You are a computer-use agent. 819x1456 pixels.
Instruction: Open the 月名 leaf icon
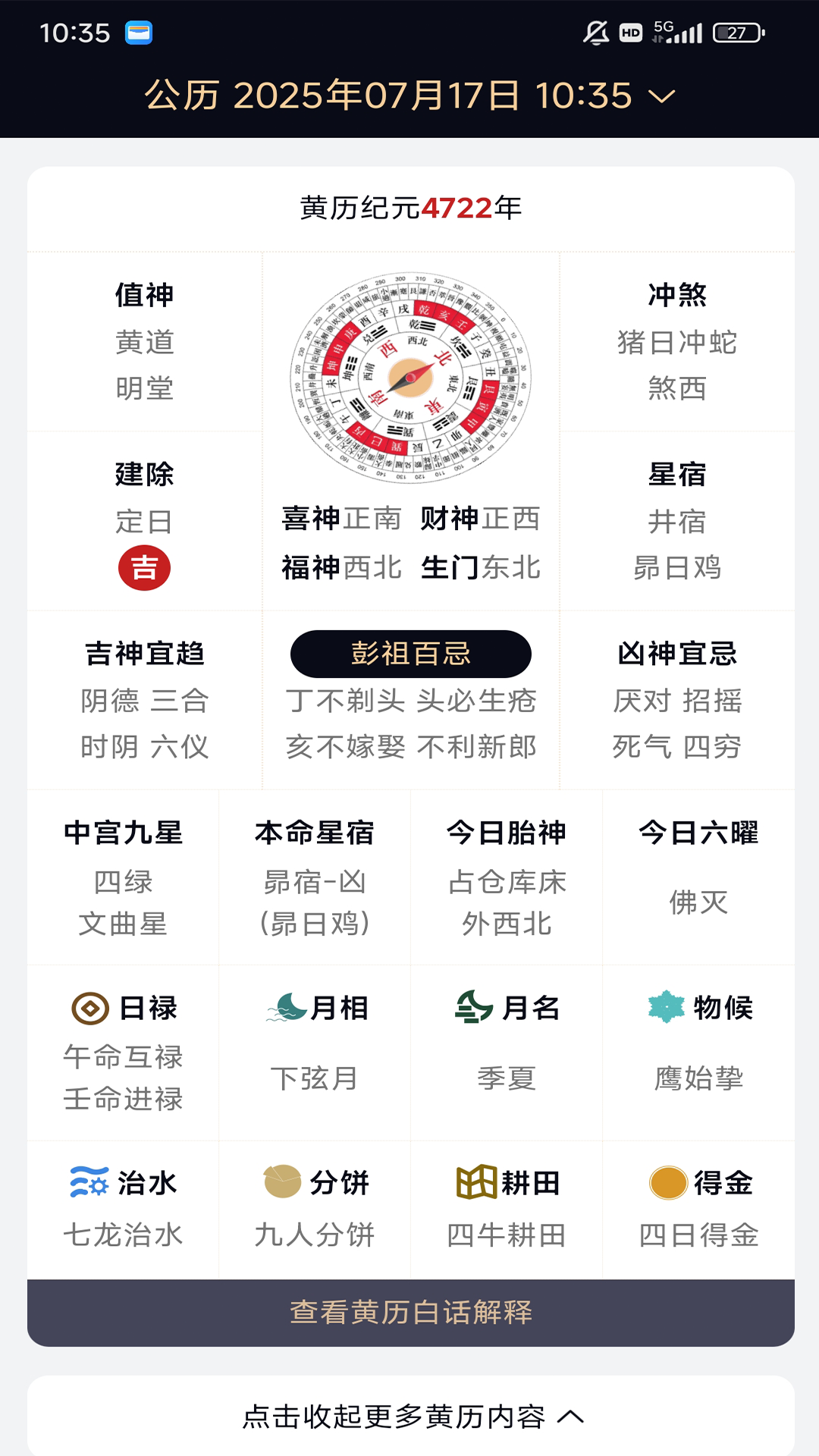(472, 1009)
